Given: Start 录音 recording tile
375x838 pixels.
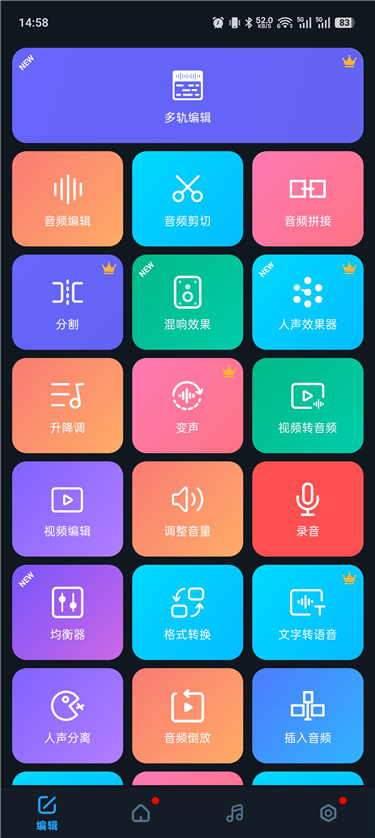Looking at the screenshot, I should pyautogui.click(x=308, y=509).
